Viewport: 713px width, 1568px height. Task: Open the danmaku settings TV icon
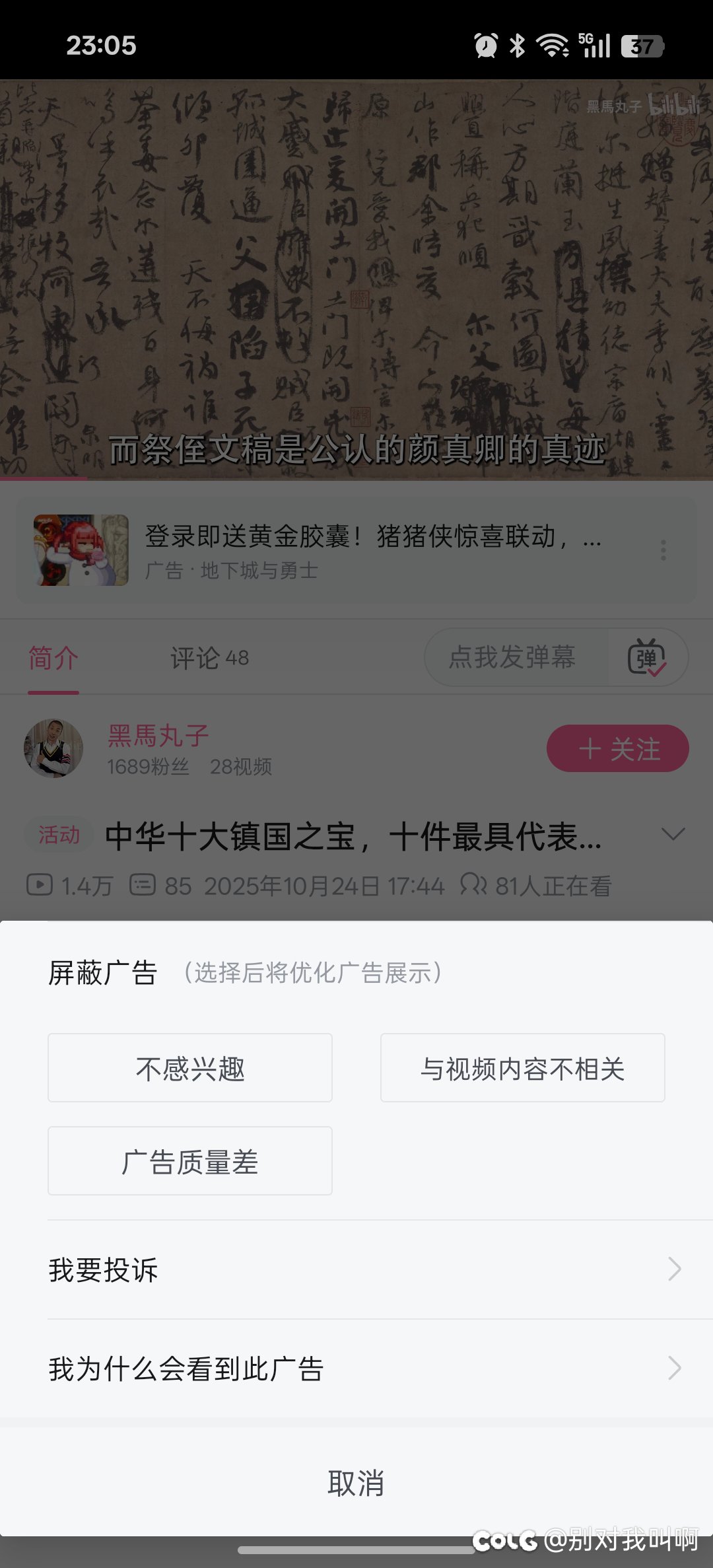click(650, 658)
